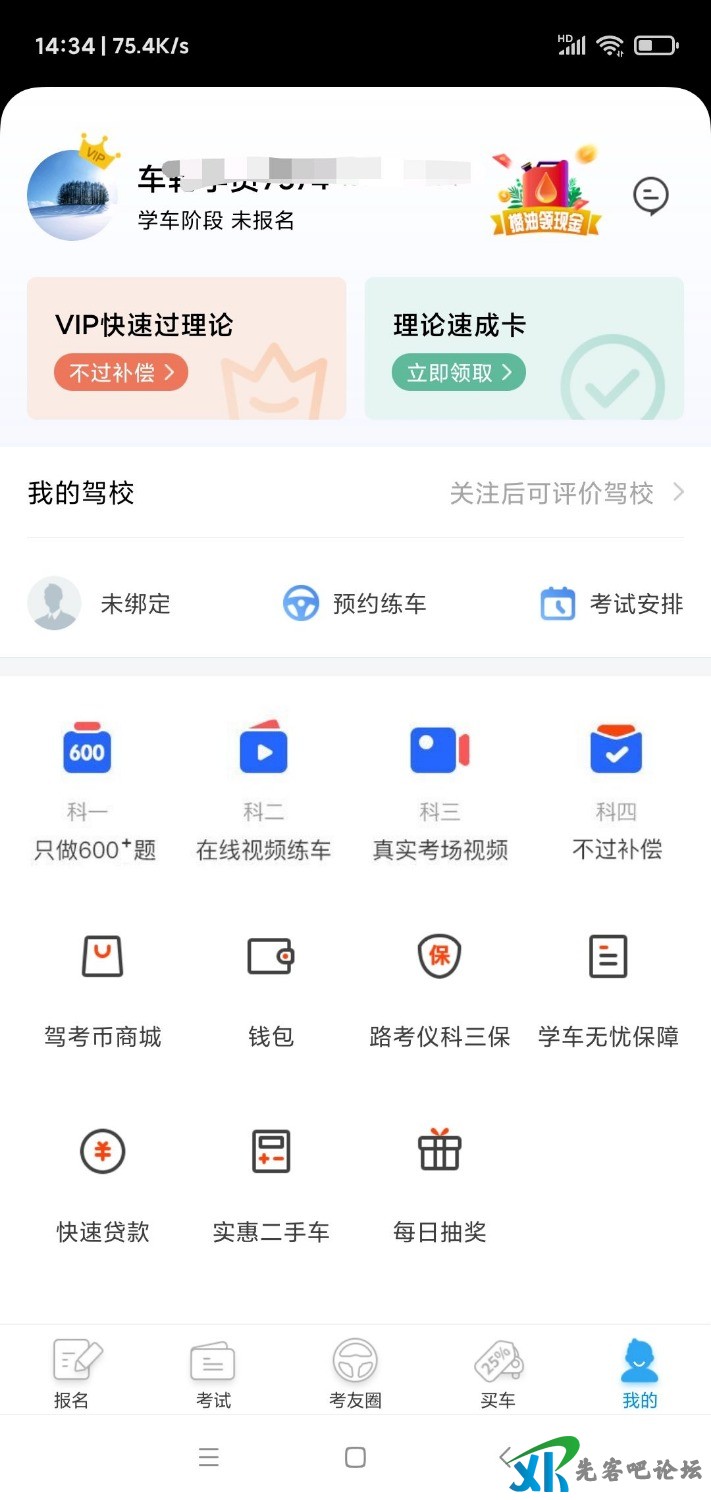Screen dimensions: 711x1500
Task: Open the messages chat bubble icon
Action: [651, 195]
